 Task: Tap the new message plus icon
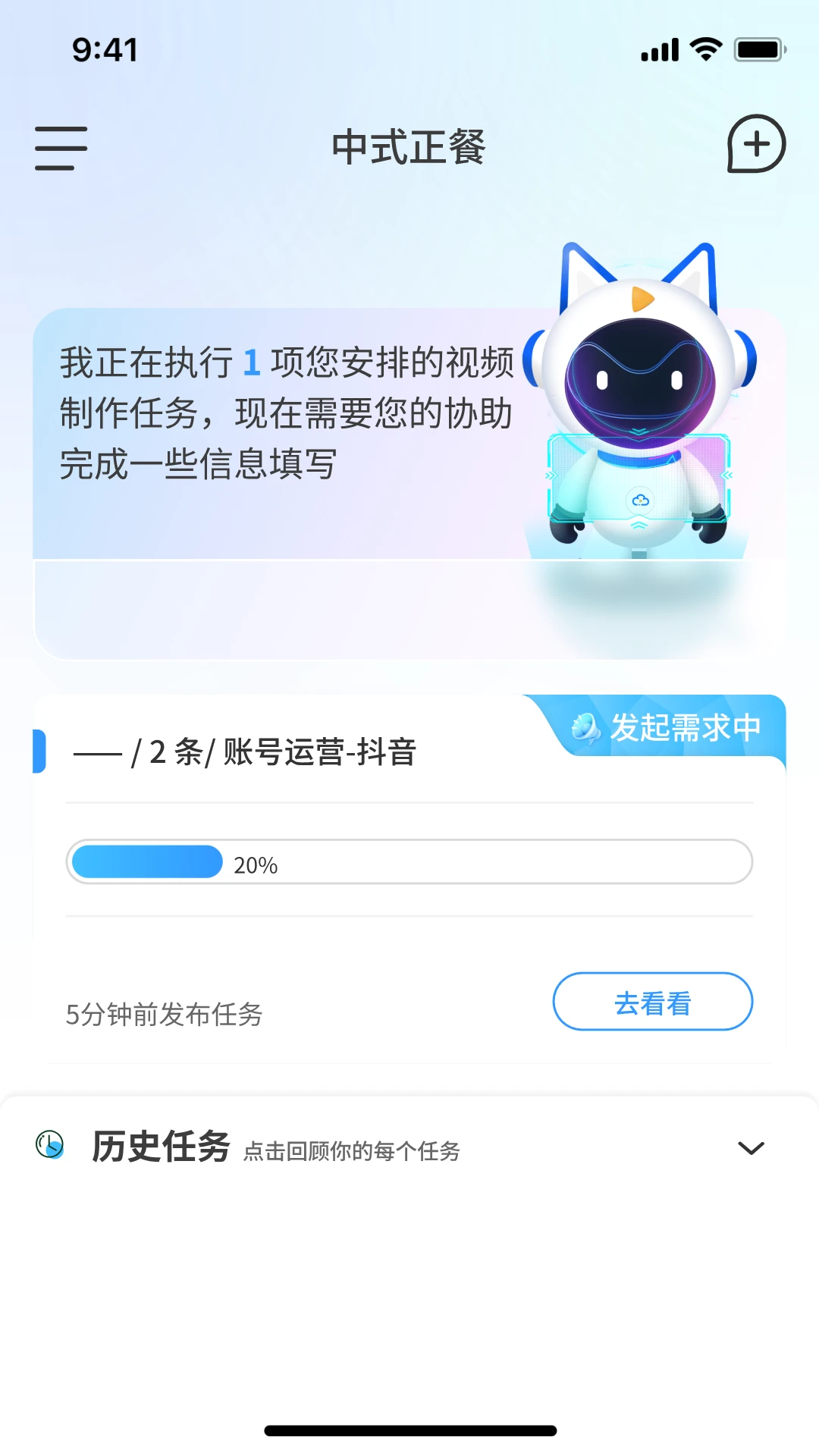tap(756, 144)
